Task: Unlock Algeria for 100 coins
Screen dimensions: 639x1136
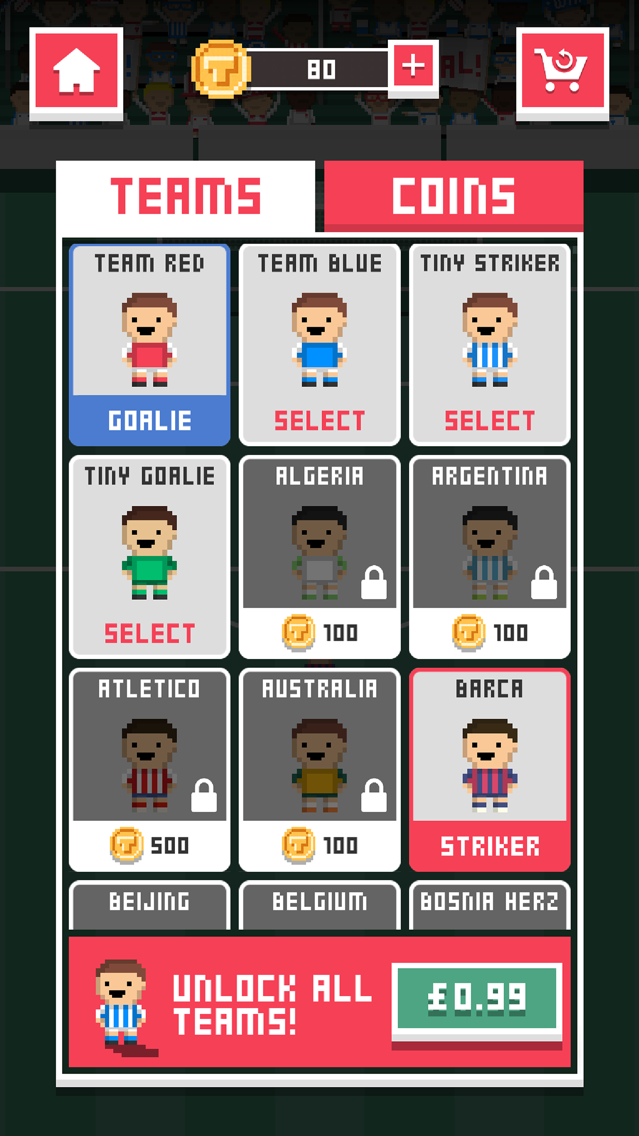Action: coord(320,556)
